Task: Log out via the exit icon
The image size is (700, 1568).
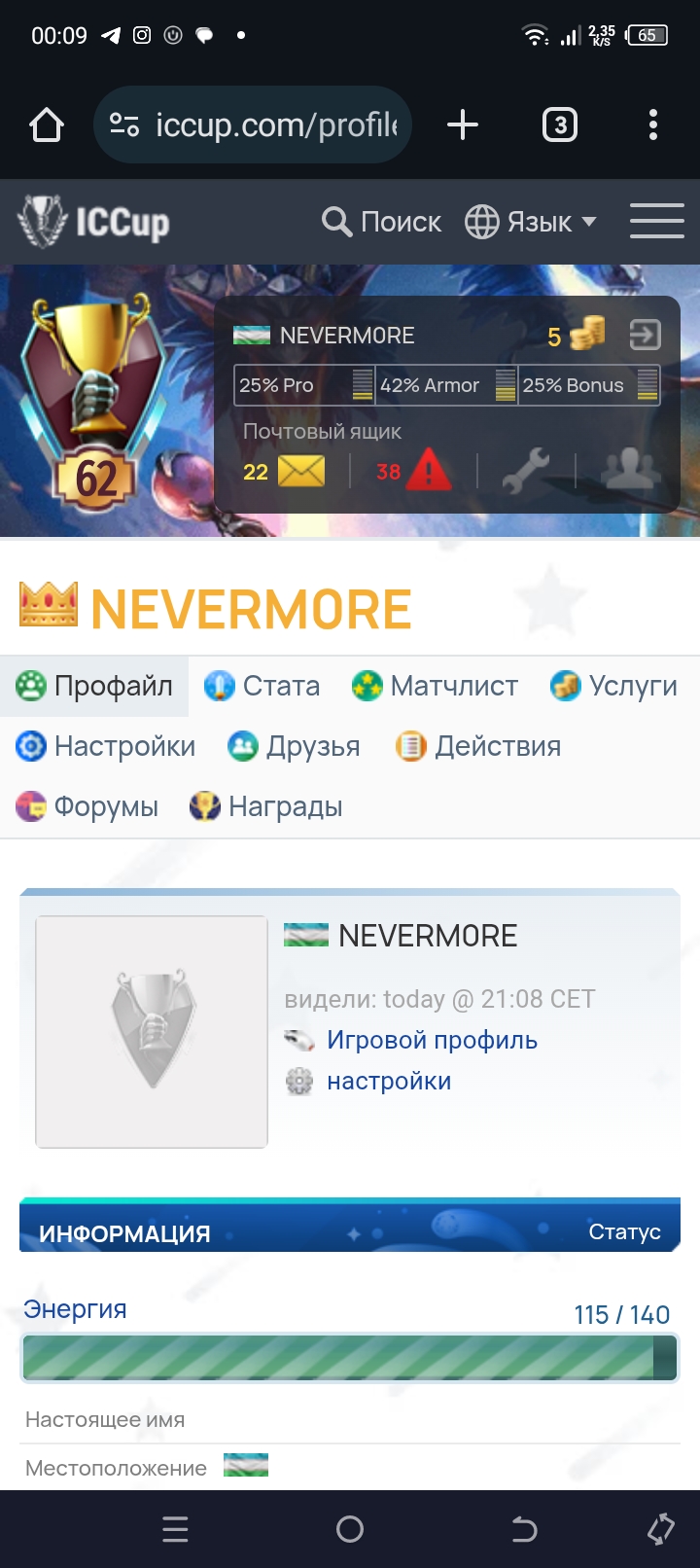Action: point(645,336)
